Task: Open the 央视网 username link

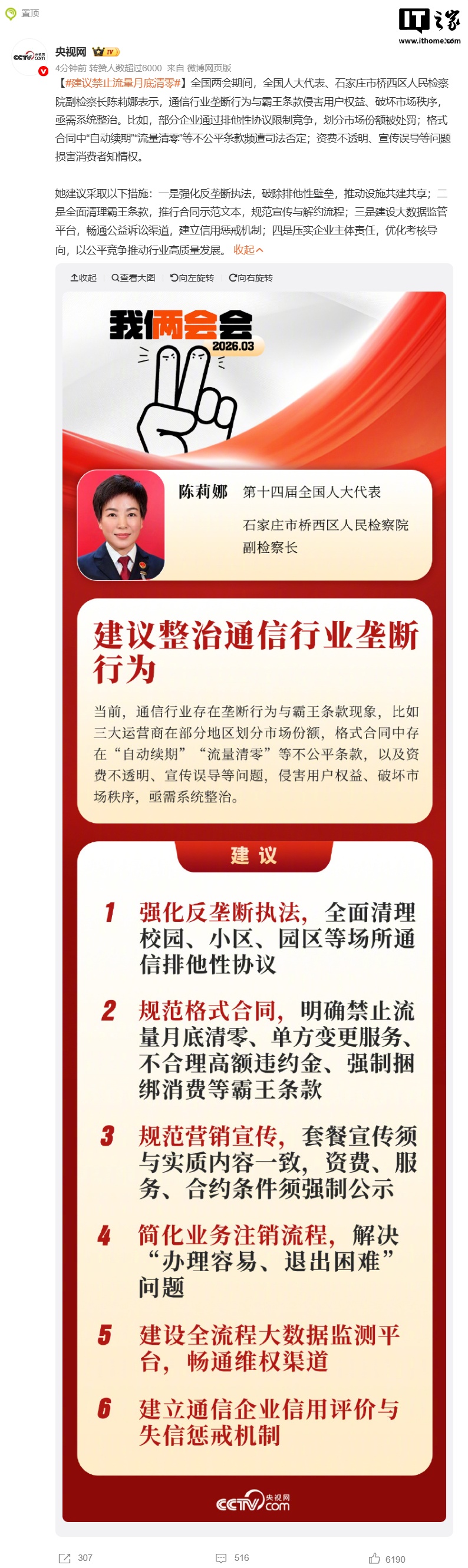Action: (71, 52)
